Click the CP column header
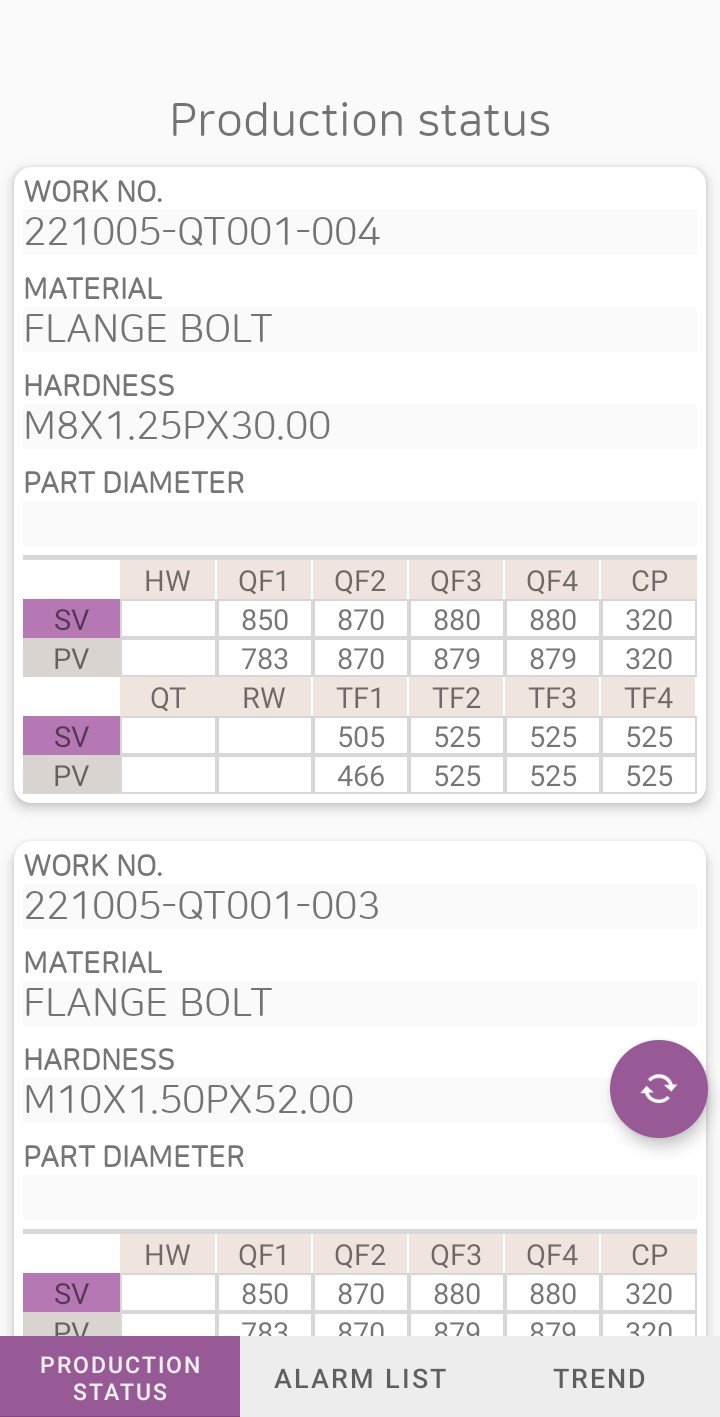 click(648, 580)
